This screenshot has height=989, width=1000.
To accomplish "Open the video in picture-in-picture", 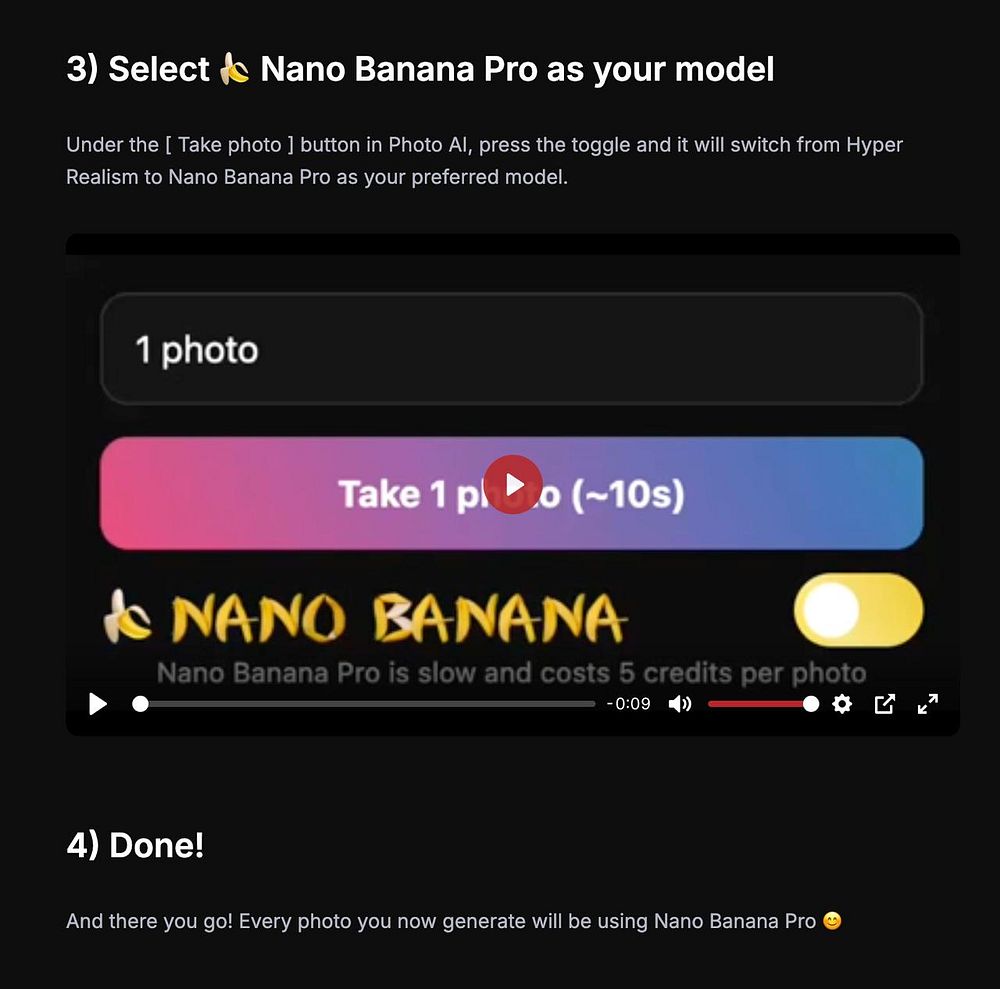I will point(884,704).
